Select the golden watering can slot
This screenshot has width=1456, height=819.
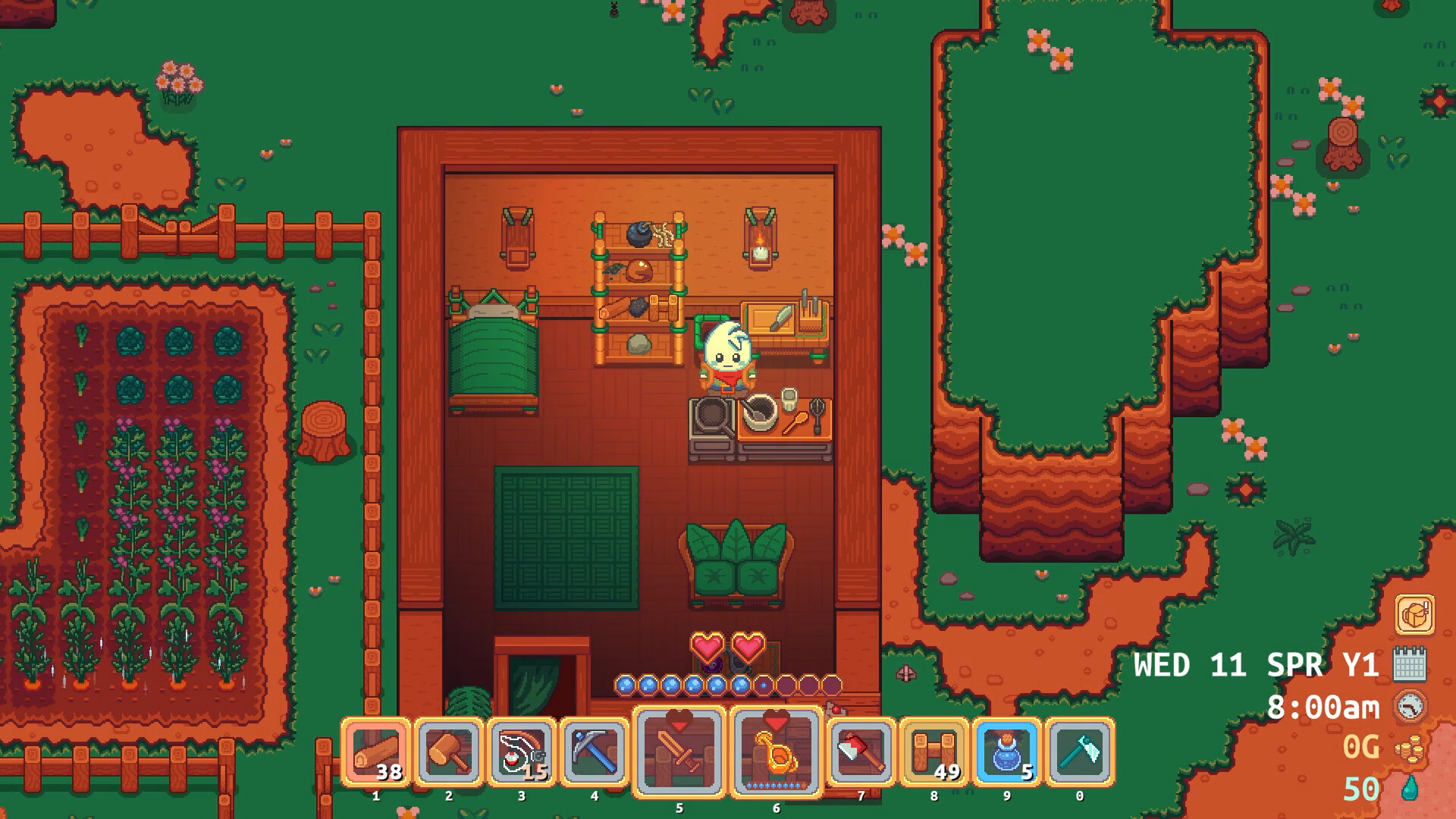776,752
